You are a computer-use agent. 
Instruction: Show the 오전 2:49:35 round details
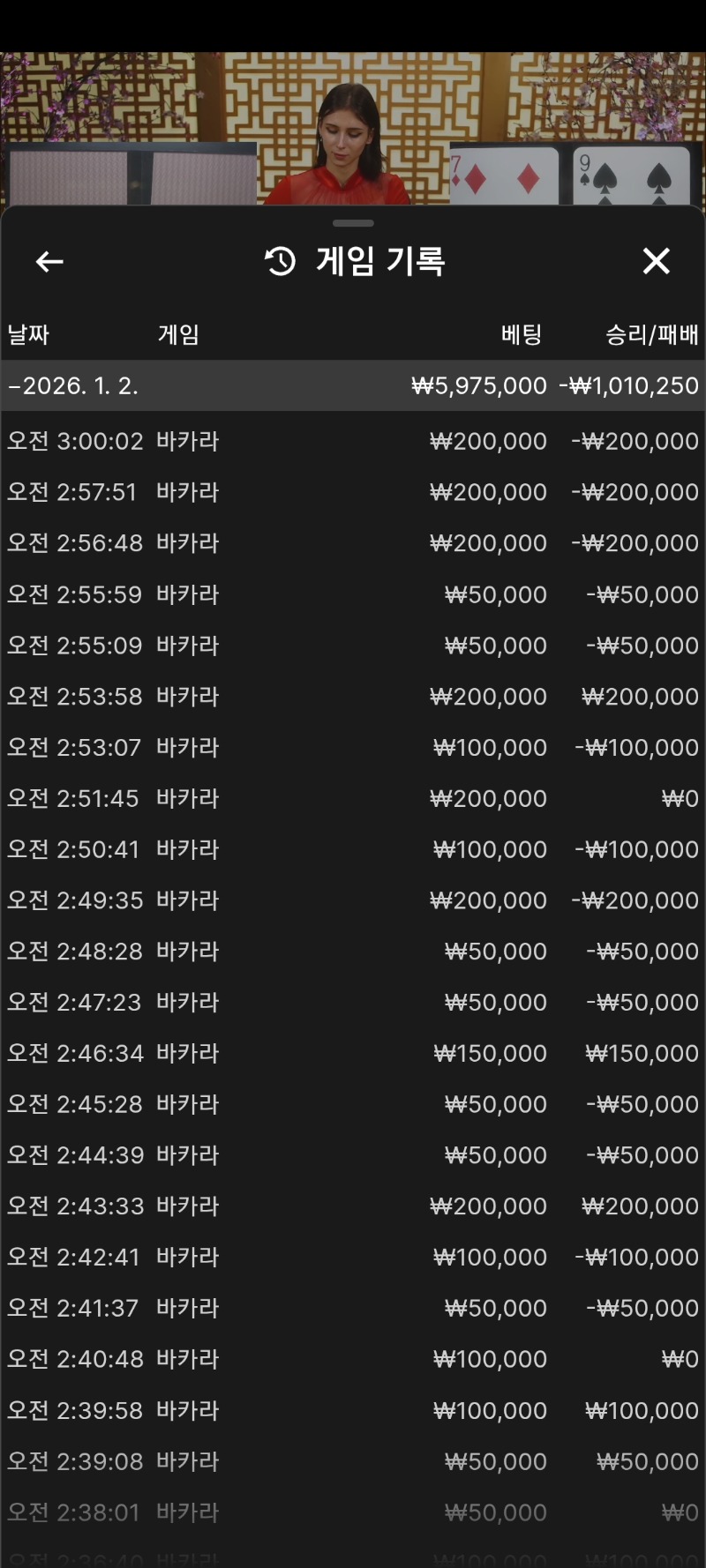click(353, 900)
